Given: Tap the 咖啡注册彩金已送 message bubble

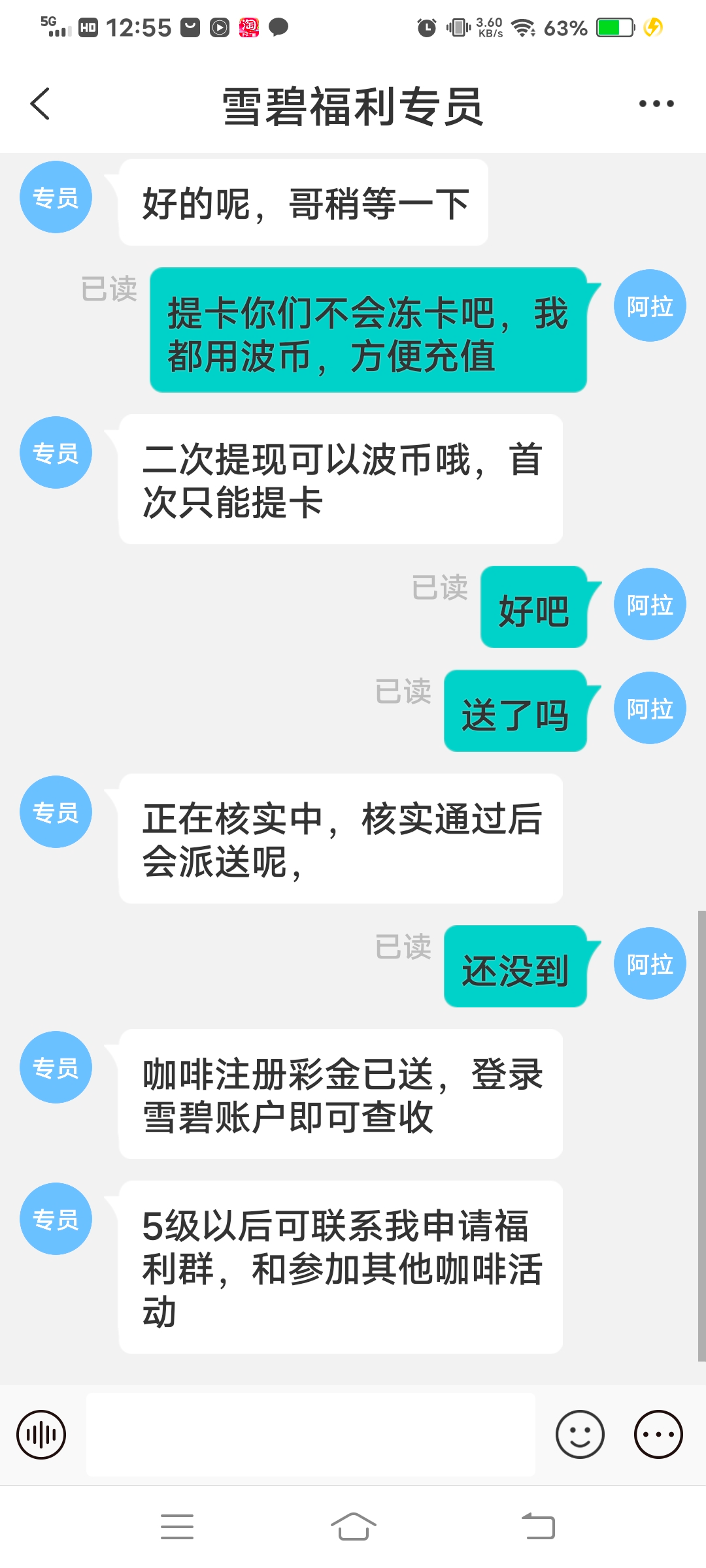Looking at the screenshot, I should tap(340, 1096).
